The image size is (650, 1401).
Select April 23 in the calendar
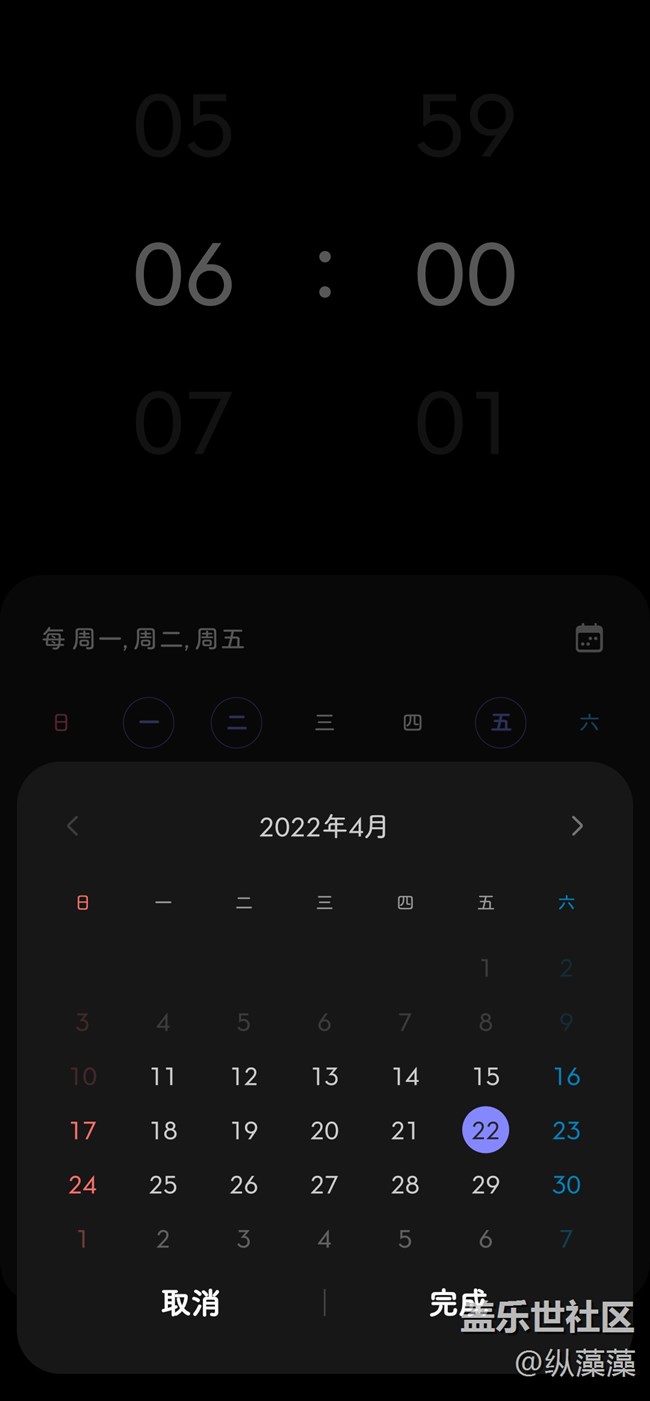click(566, 1131)
